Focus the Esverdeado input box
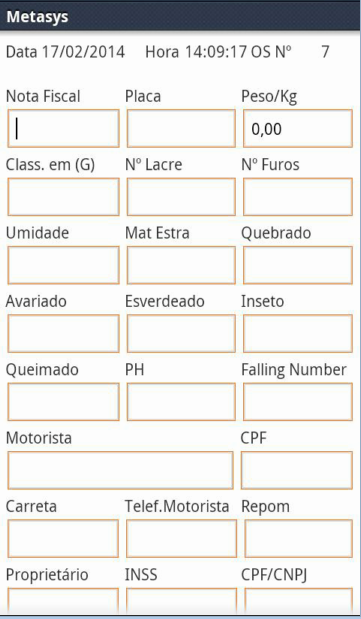This screenshot has height=619, width=361. coord(181,333)
